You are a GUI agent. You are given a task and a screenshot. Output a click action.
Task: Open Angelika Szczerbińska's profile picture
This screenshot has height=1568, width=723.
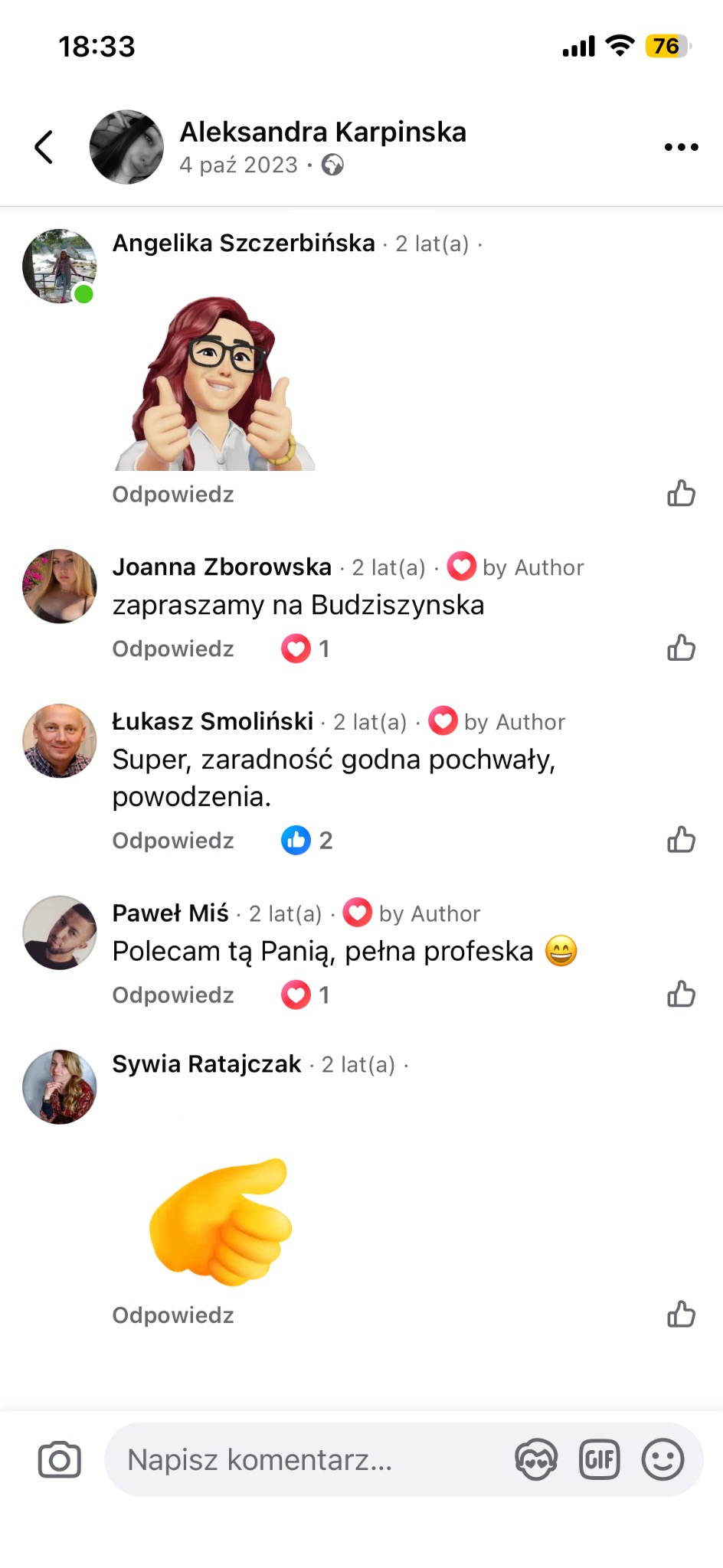click(58, 266)
